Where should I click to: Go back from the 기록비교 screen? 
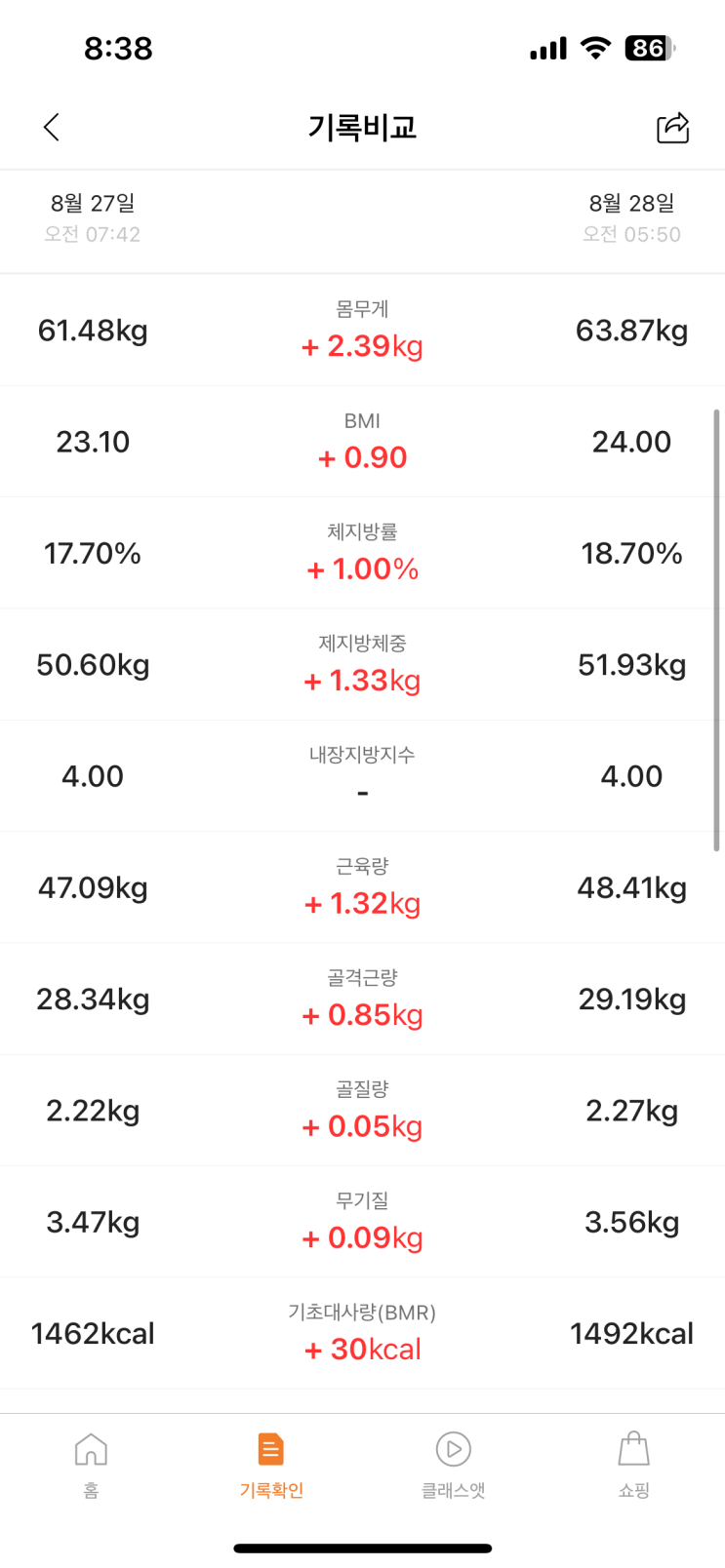[x=52, y=127]
